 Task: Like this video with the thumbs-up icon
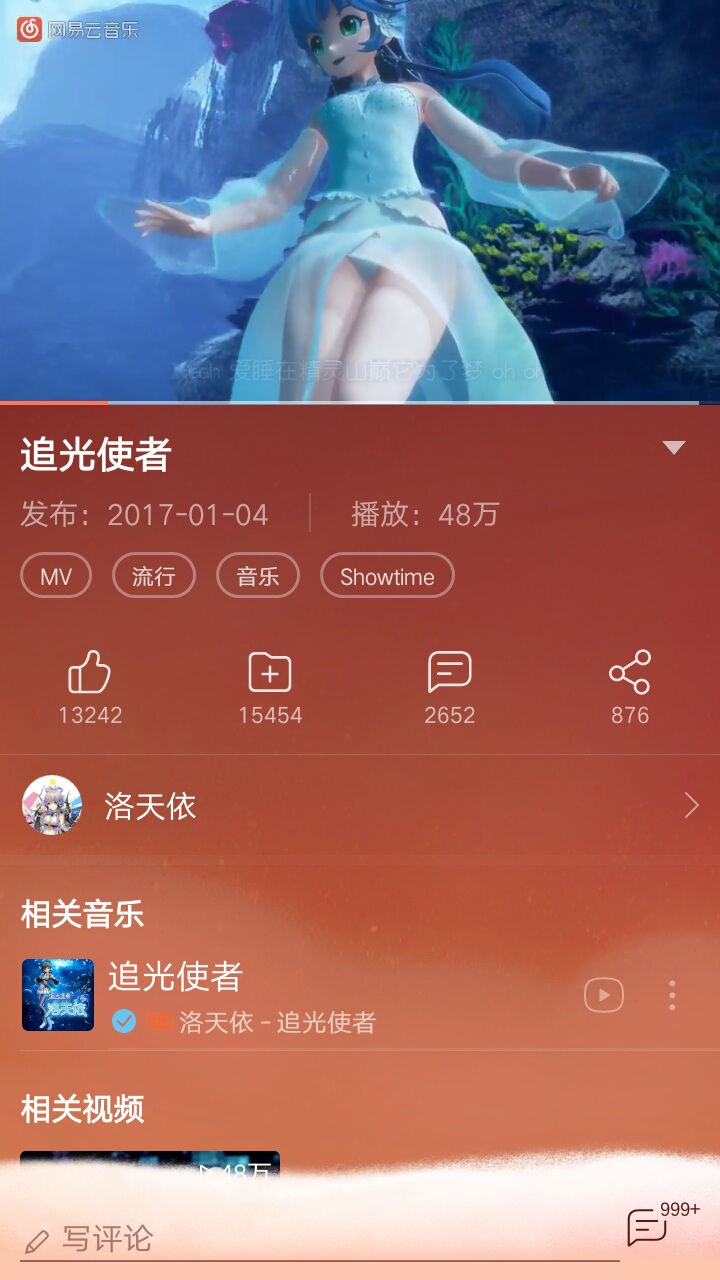90,673
